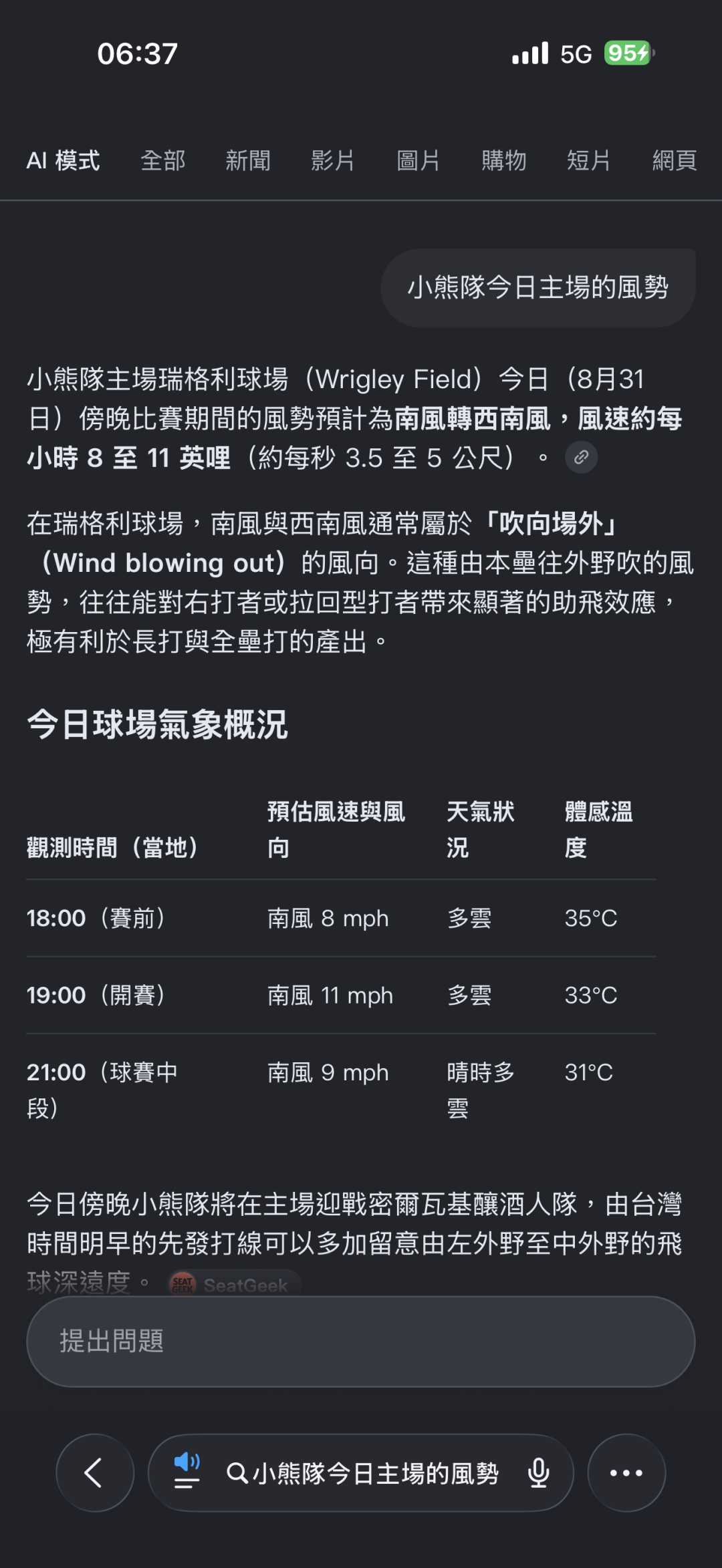722x1568 pixels.
Task: Start voice search with the microphone
Action: tap(538, 1472)
